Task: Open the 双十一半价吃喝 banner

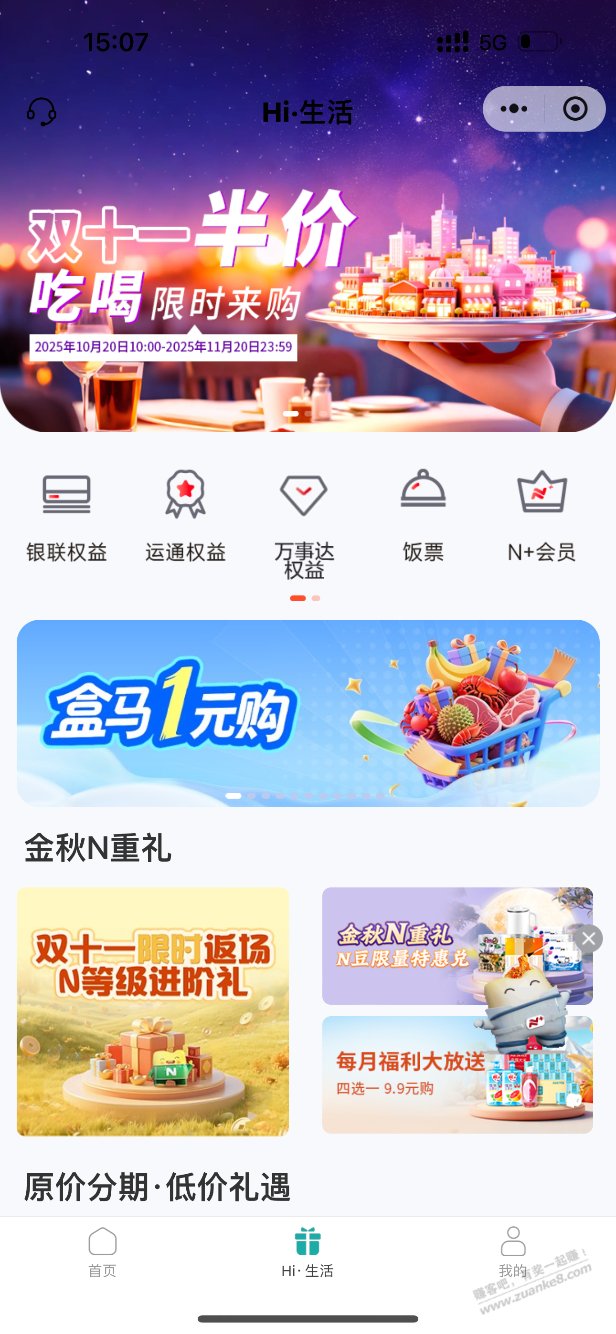Action: pyautogui.click(x=308, y=290)
